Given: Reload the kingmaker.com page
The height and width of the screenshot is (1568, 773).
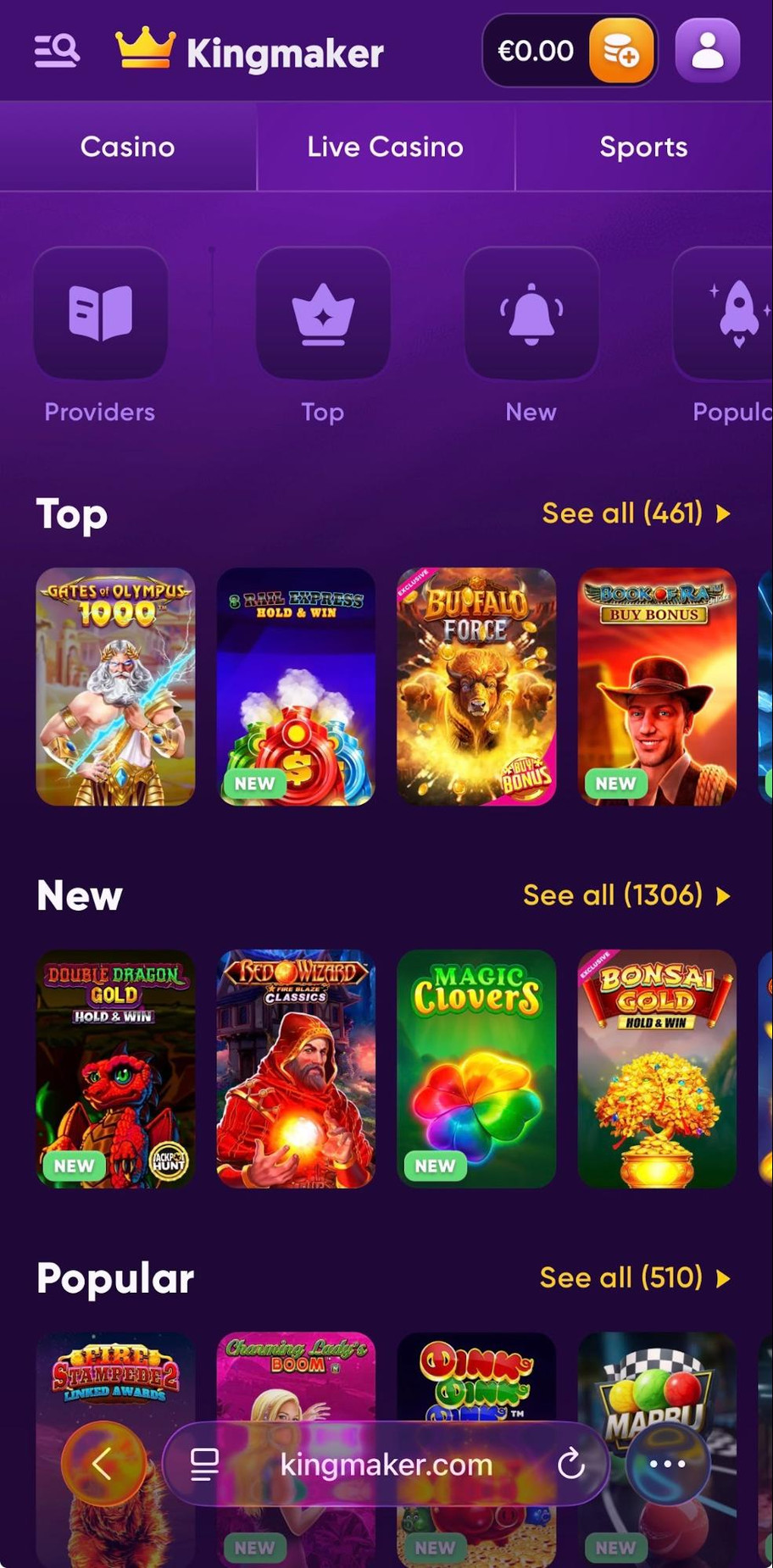Looking at the screenshot, I should [571, 1463].
